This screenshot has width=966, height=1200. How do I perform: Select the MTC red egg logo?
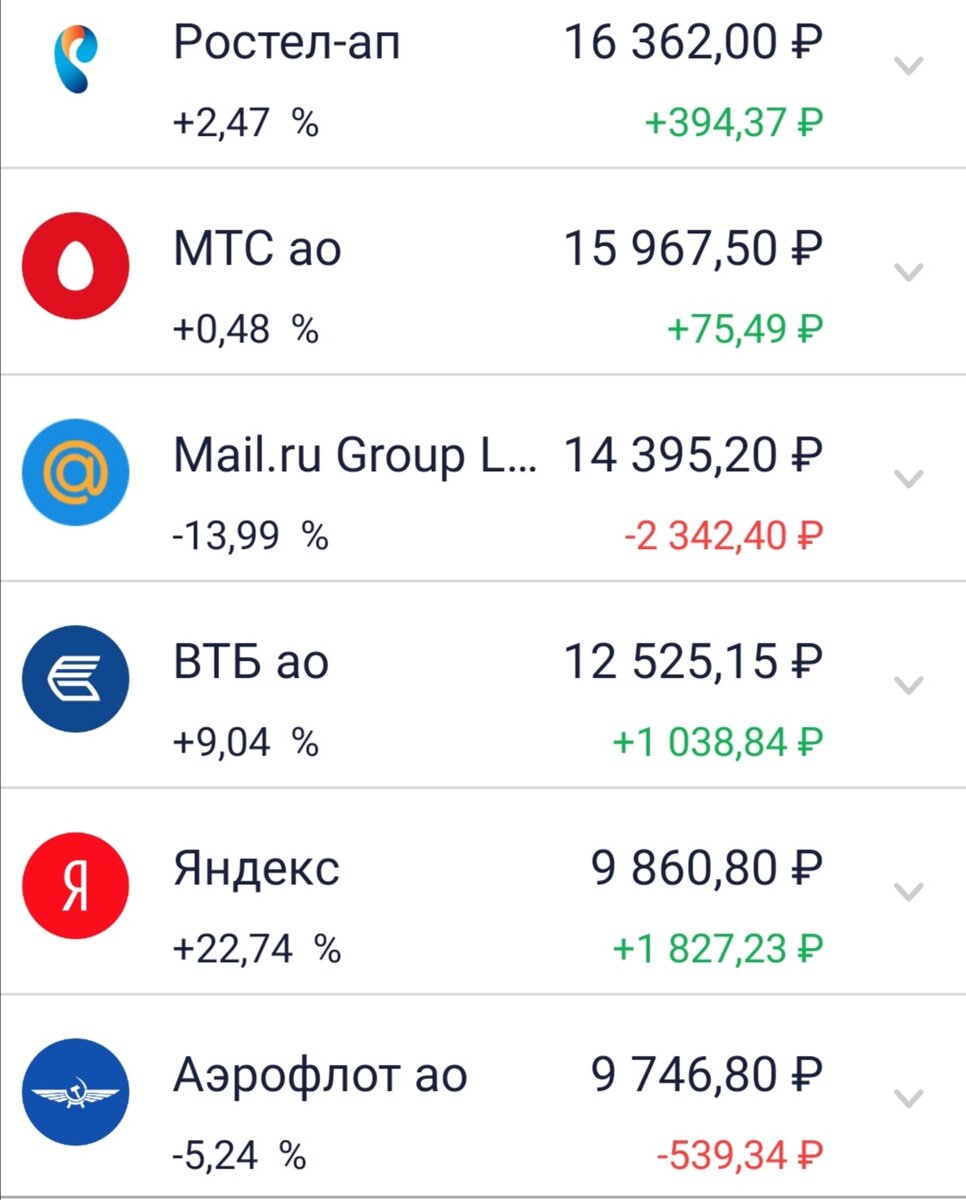pos(75,265)
